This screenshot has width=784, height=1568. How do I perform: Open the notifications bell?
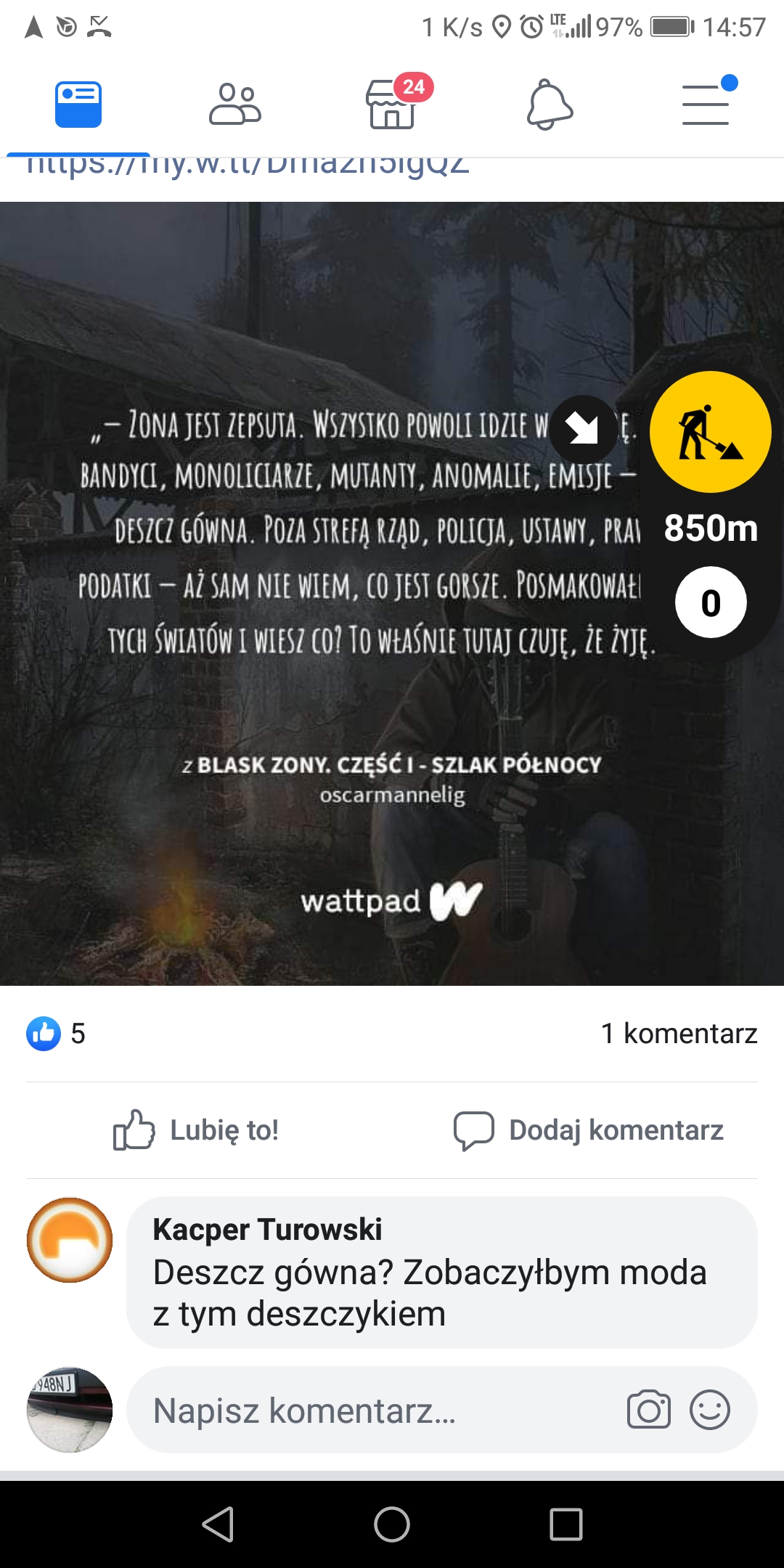click(x=549, y=105)
